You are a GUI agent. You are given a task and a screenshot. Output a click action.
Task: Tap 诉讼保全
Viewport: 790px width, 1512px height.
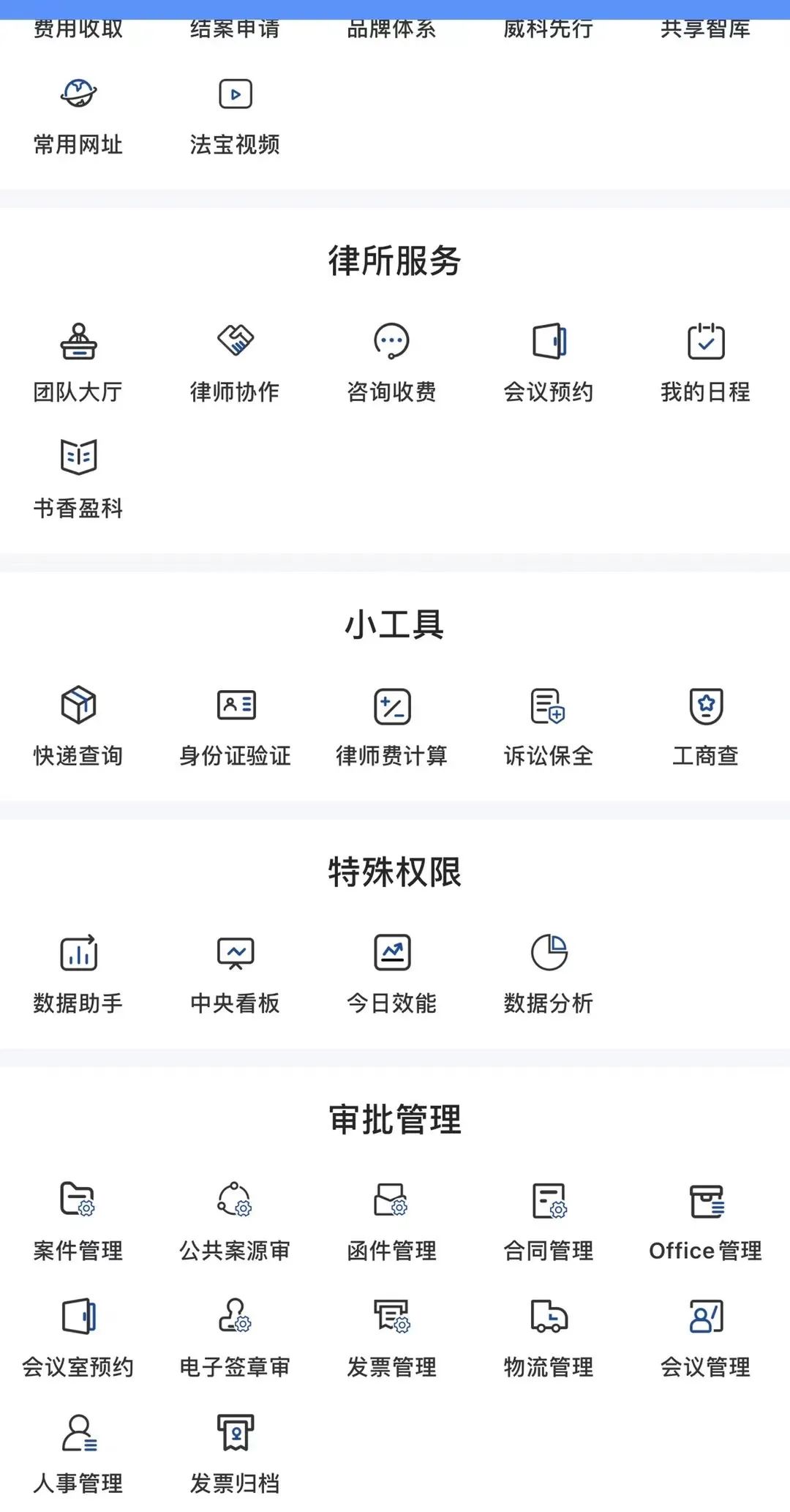(x=549, y=726)
